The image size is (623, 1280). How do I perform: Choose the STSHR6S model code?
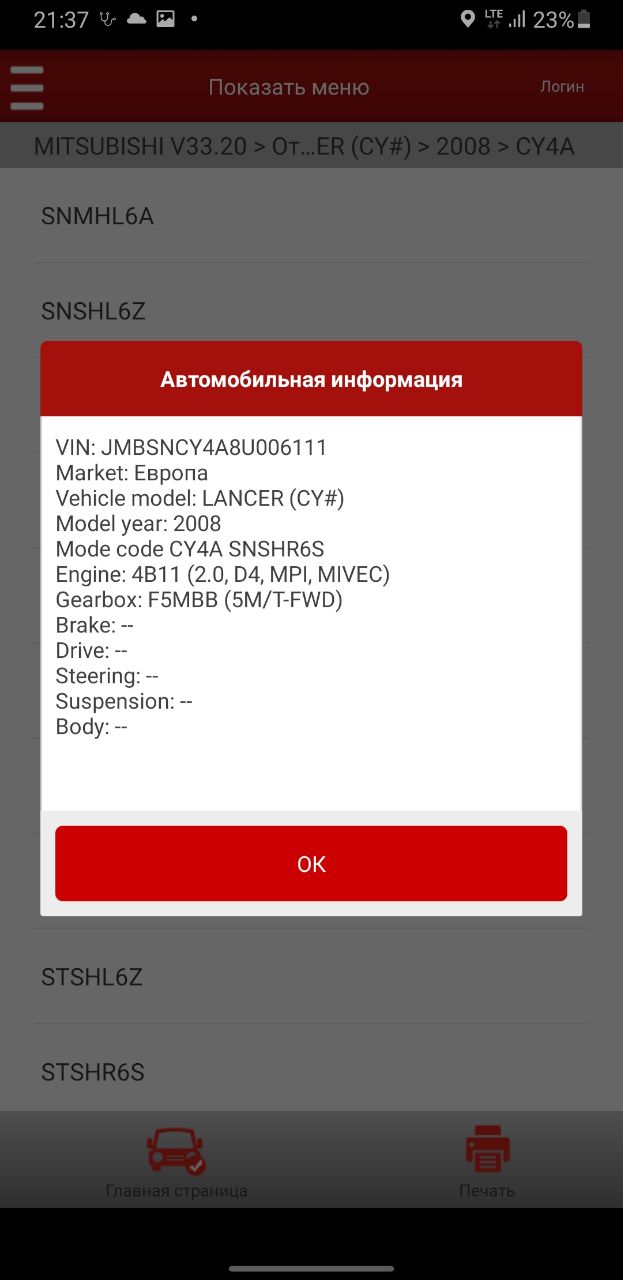coord(311,1072)
